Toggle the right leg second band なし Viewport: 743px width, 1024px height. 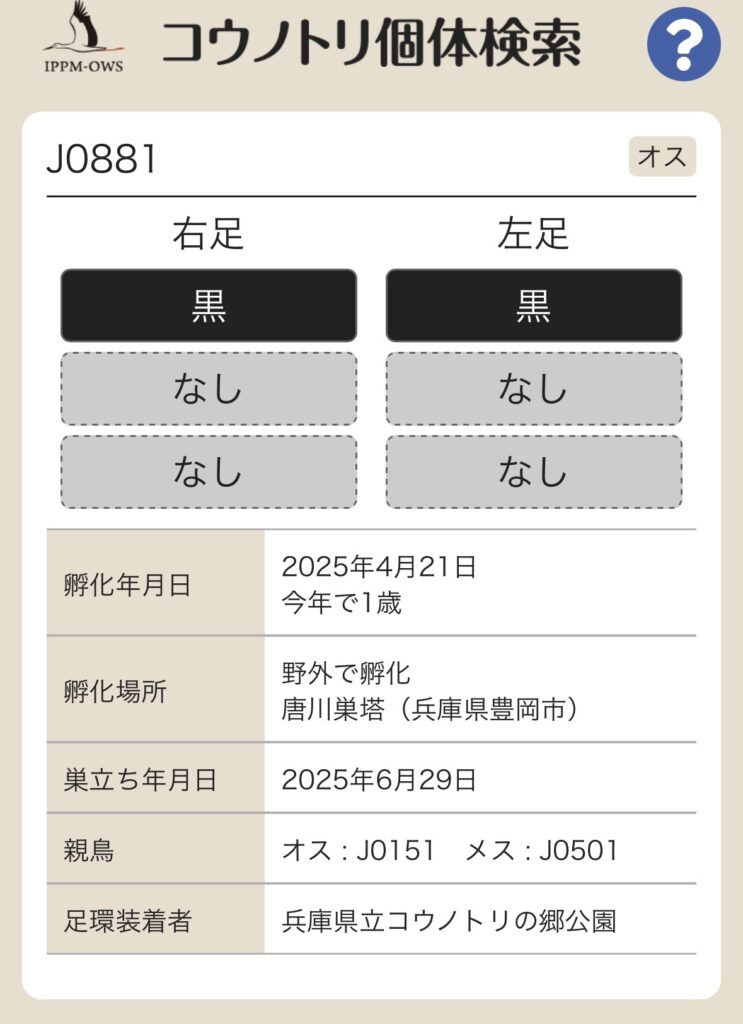click(x=207, y=389)
